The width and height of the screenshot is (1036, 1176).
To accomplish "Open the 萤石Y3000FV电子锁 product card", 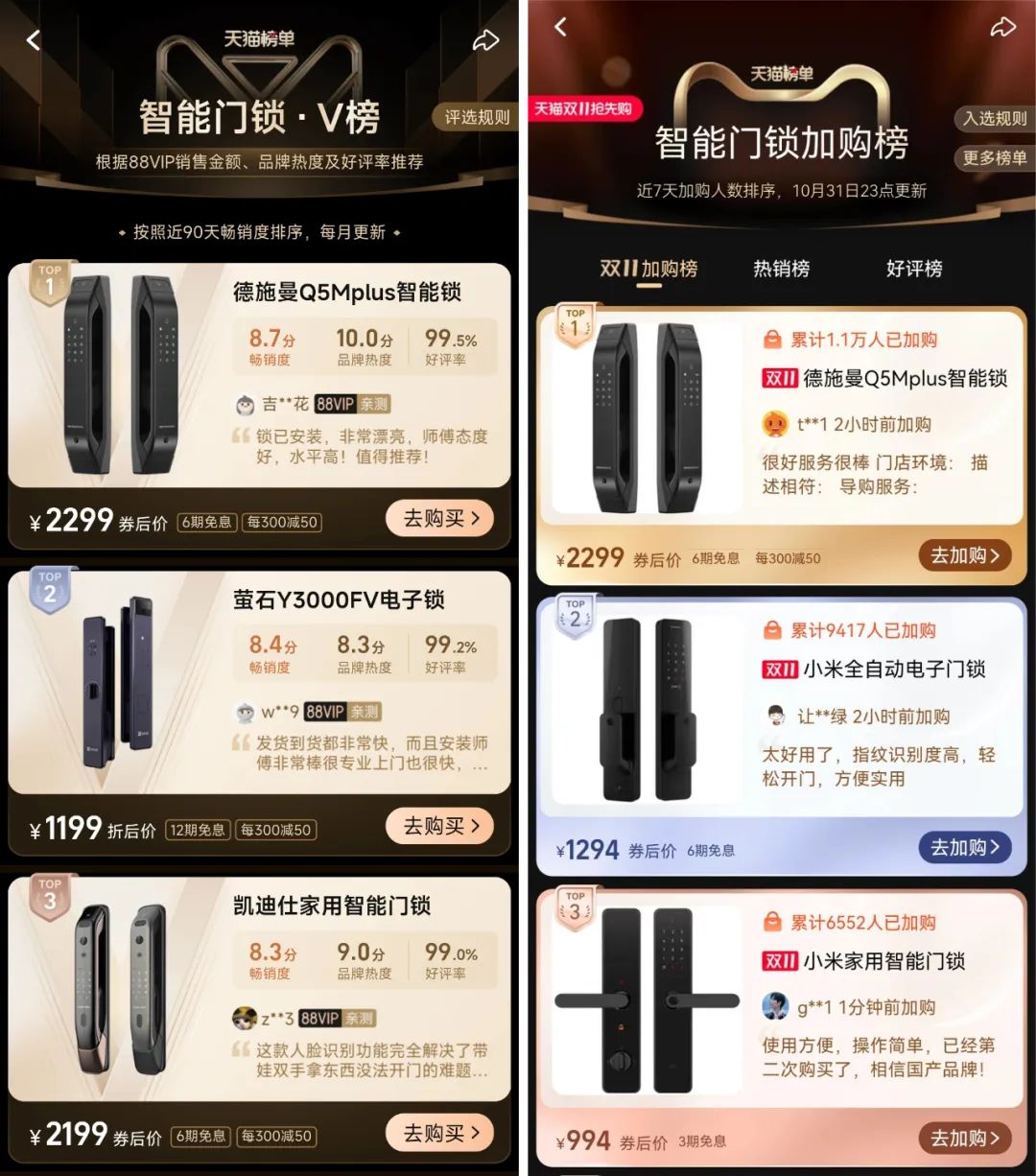I will [339, 600].
